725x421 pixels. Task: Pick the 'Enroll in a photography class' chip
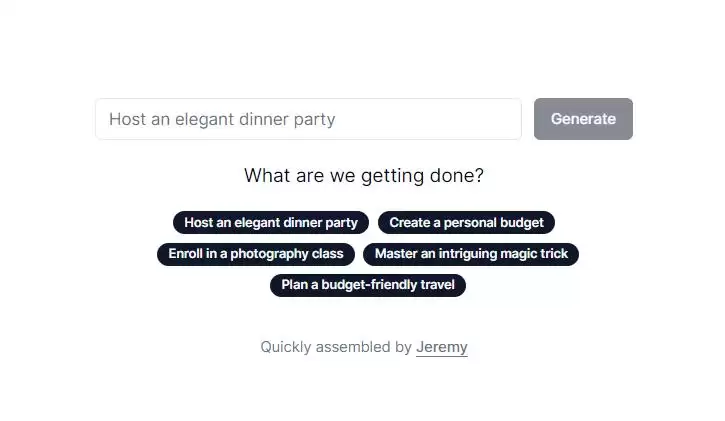tap(256, 254)
